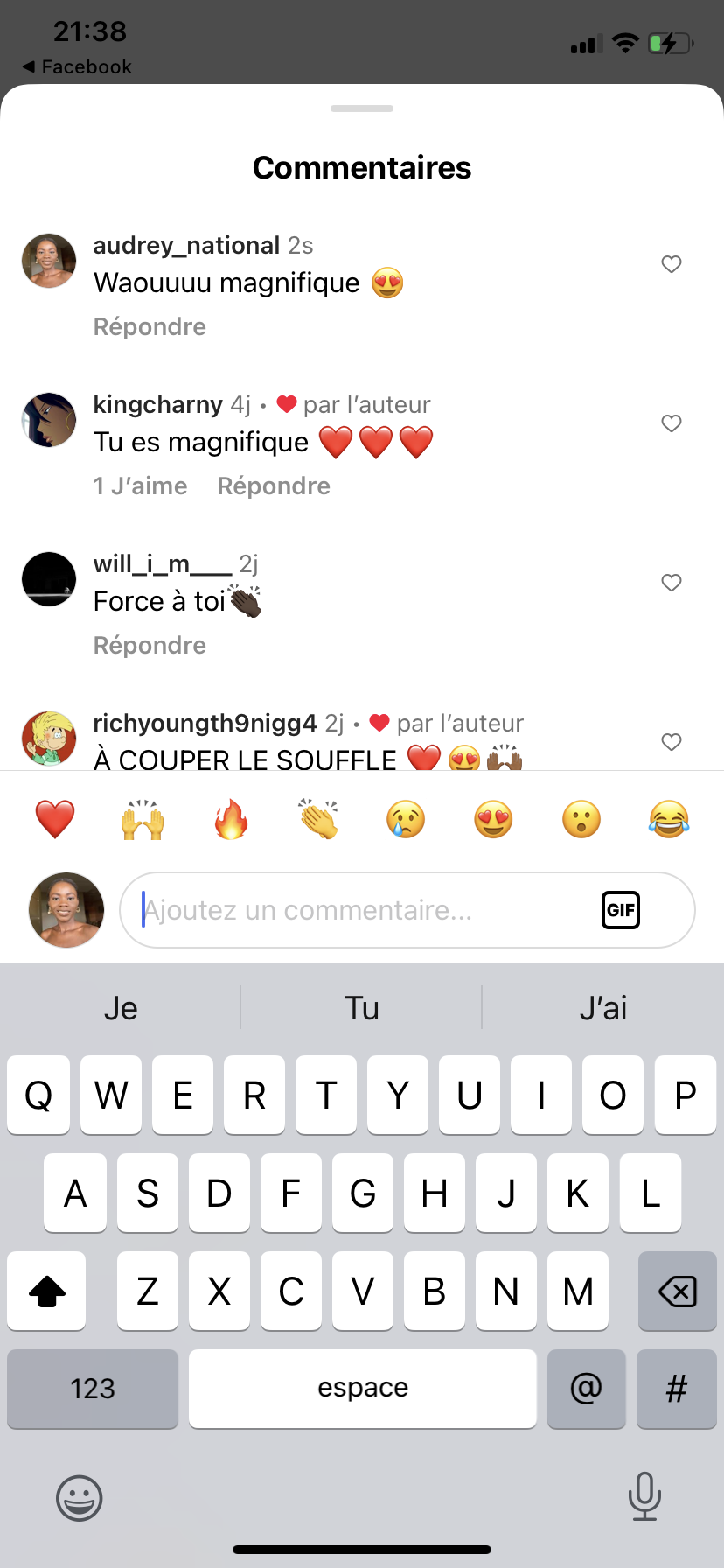Like kingcharny's comment with the heart
The image size is (724, 1568).
pos(671,423)
